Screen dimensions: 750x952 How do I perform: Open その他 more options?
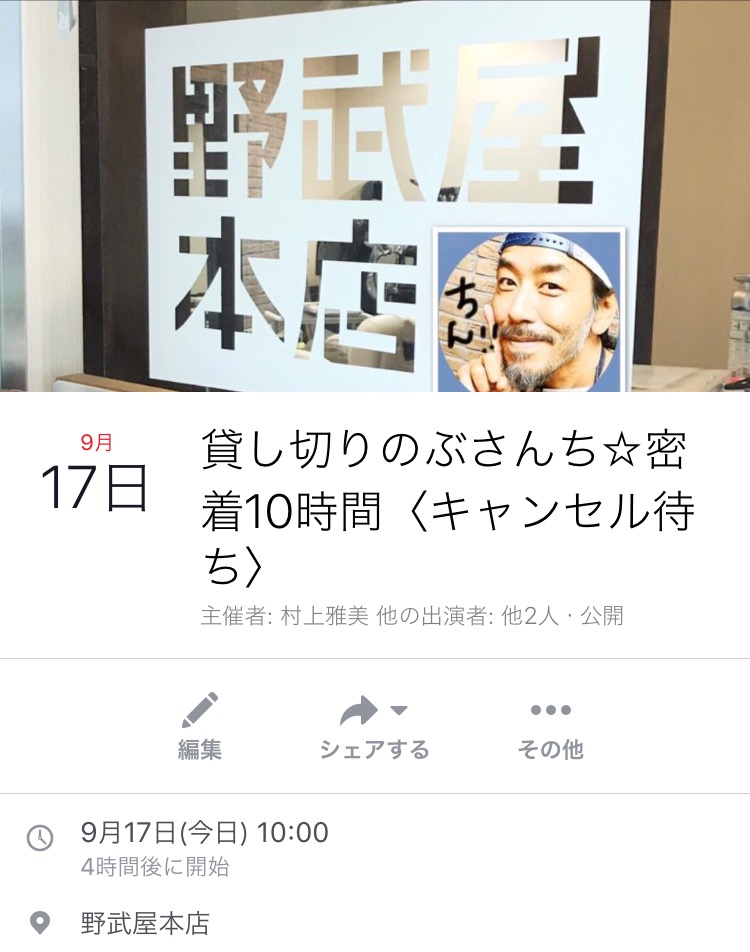(x=550, y=727)
